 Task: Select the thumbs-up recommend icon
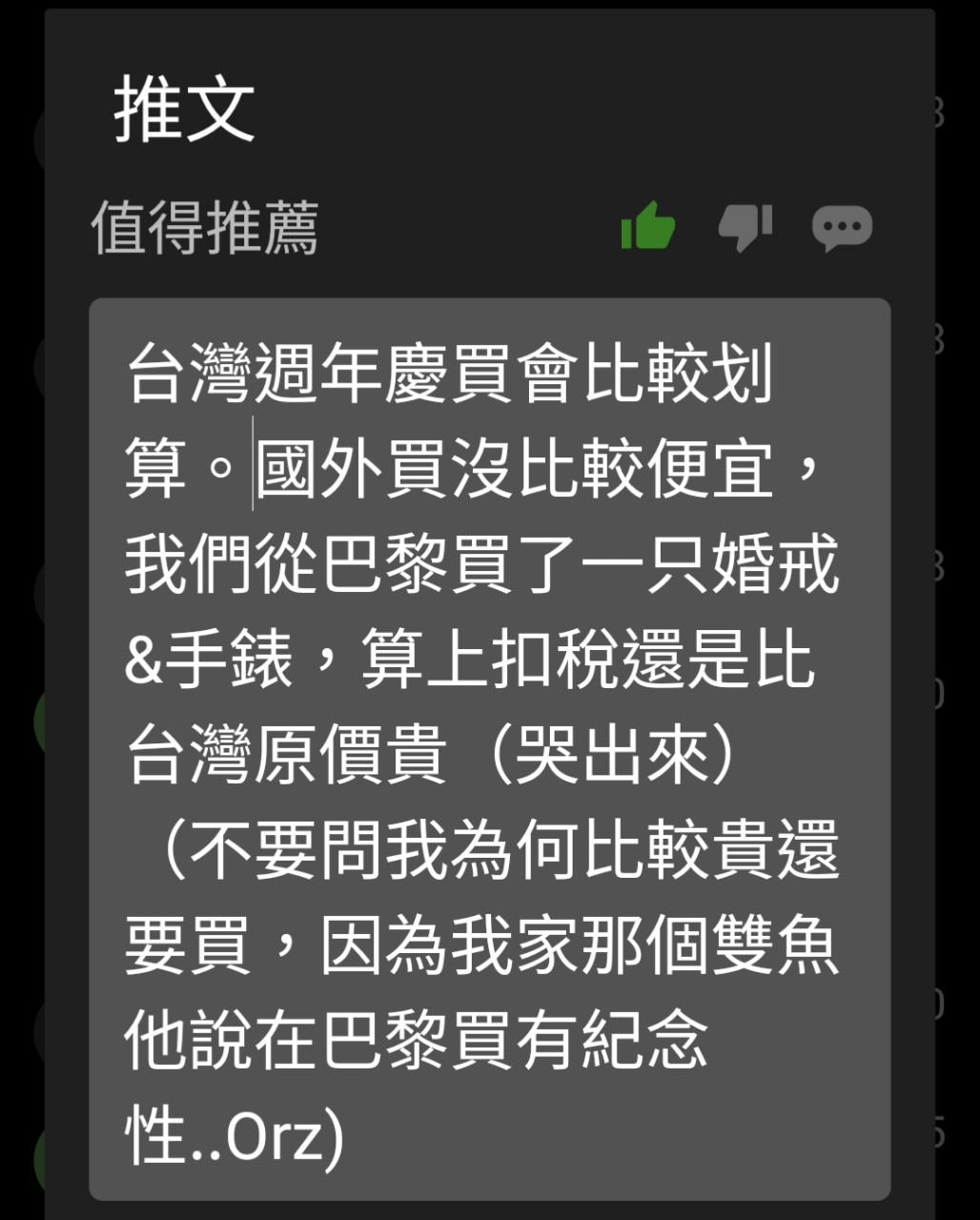[648, 227]
